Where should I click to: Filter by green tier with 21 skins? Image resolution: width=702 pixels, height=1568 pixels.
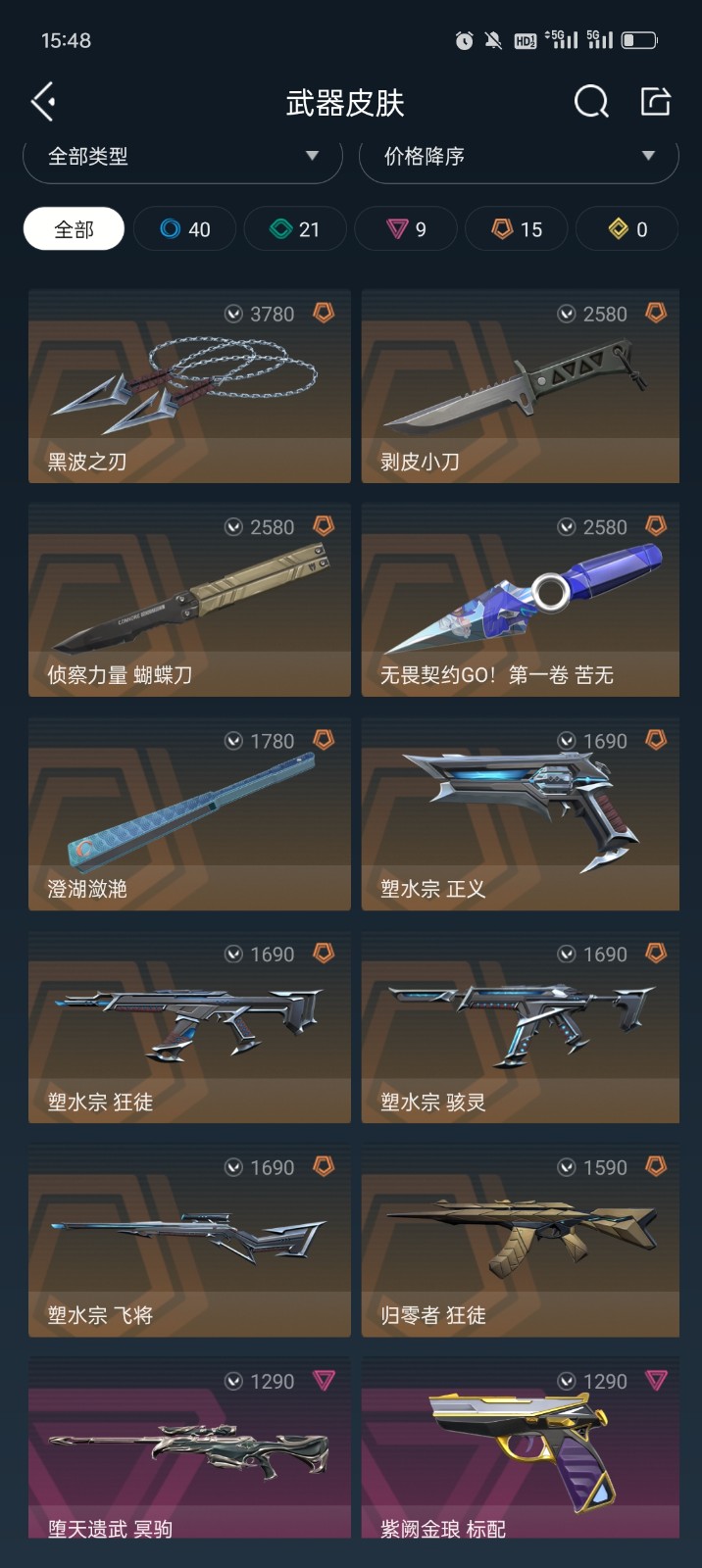point(295,229)
